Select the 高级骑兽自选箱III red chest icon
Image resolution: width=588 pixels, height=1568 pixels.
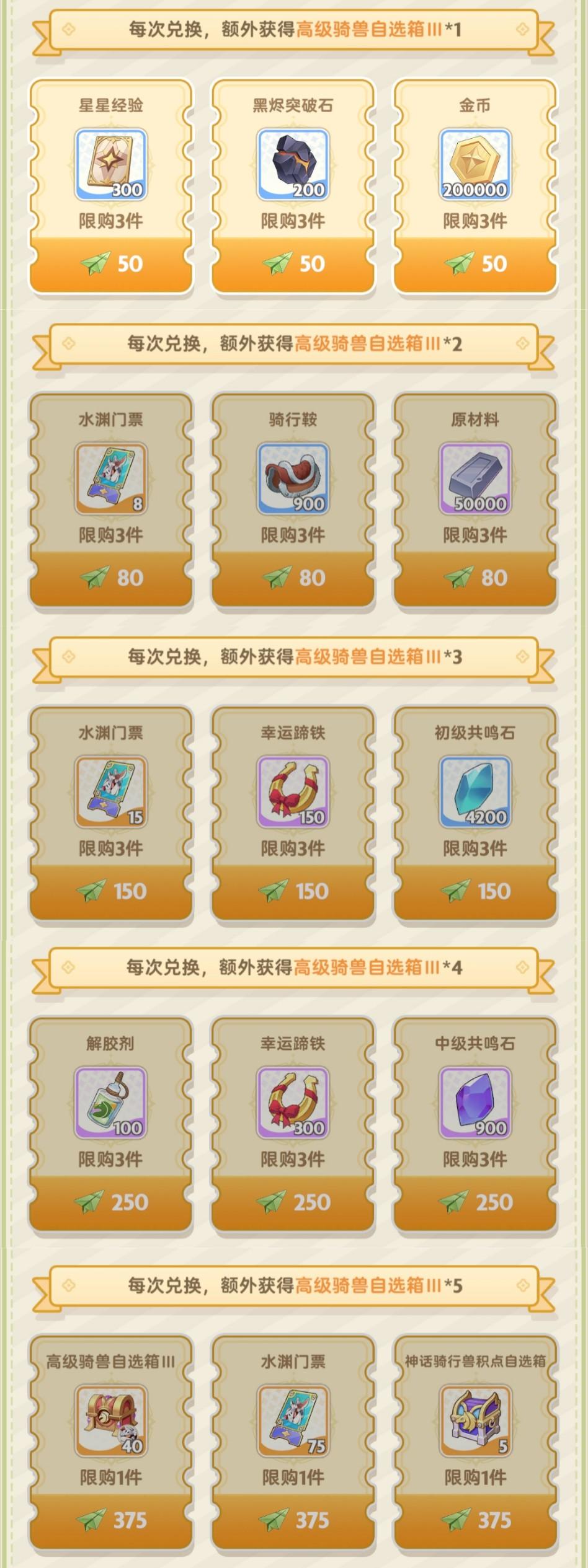(x=110, y=1419)
